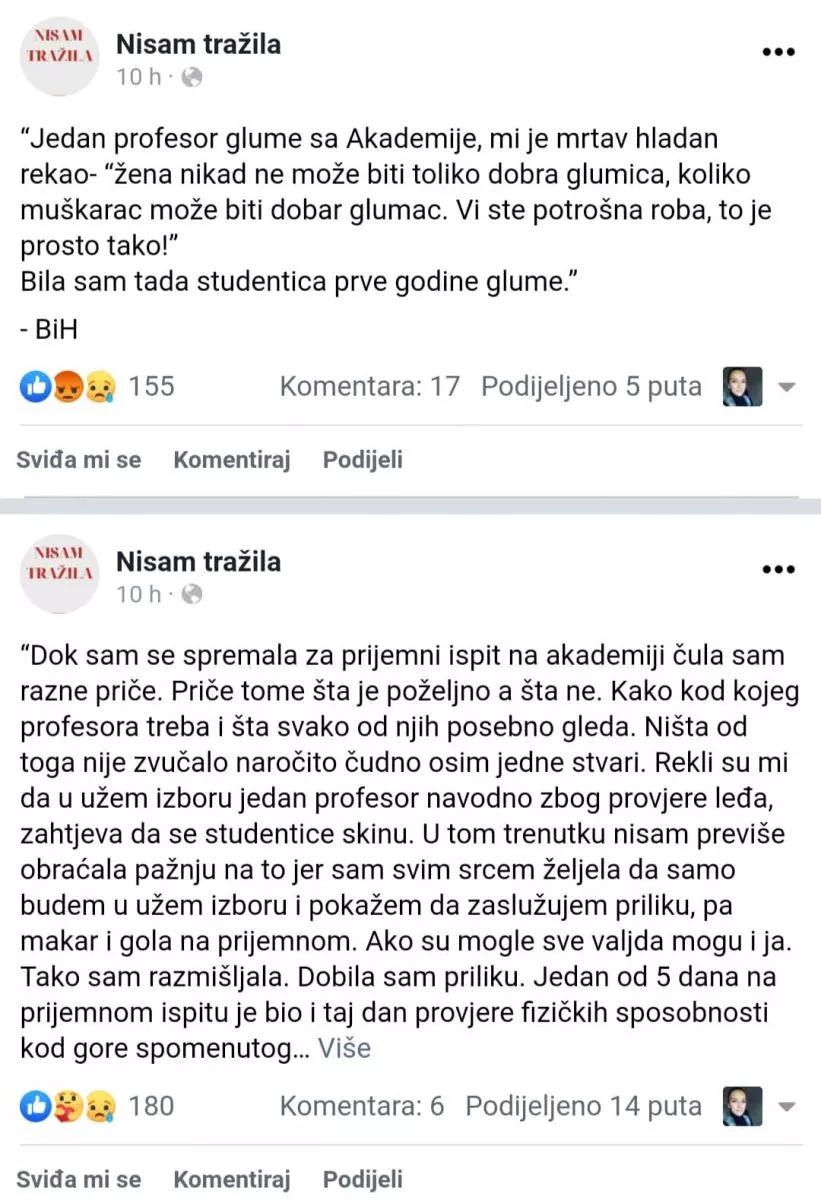View Podijeljeno 14 puta shares

(x=583, y=1105)
